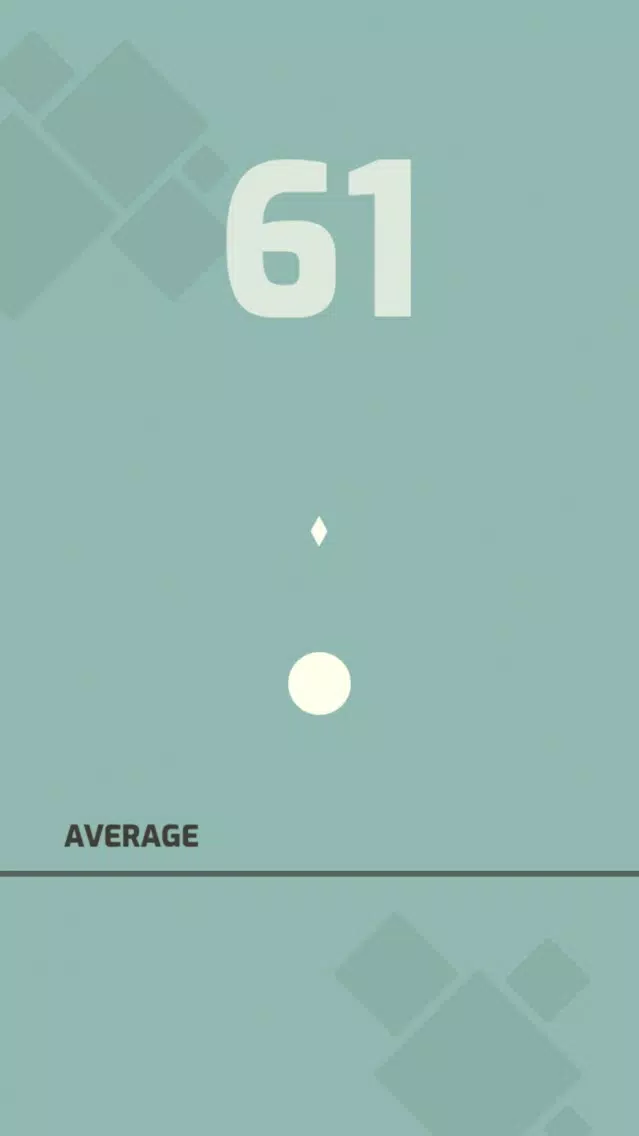Tap the white ball to bounce
The width and height of the screenshot is (639, 1136).
[319, 684]
